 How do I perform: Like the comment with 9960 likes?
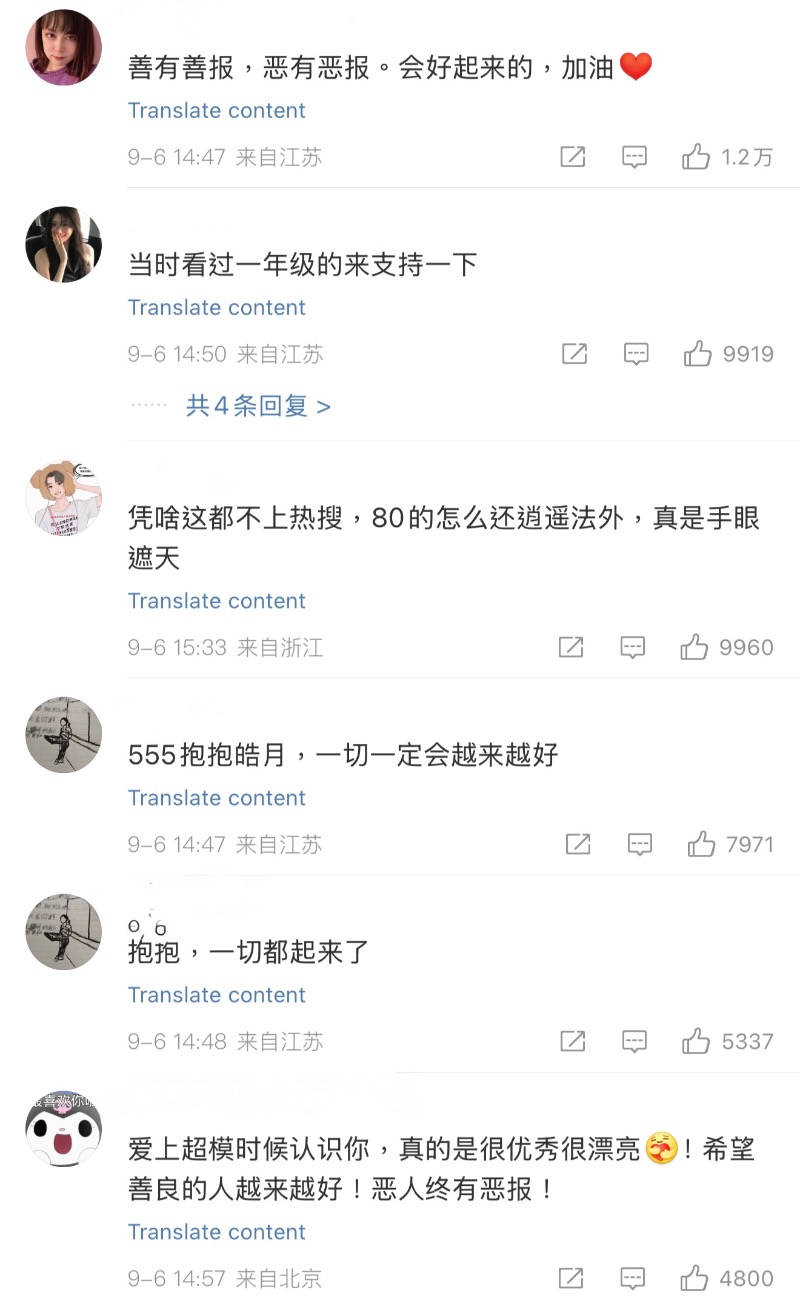[x=694, y=647]
